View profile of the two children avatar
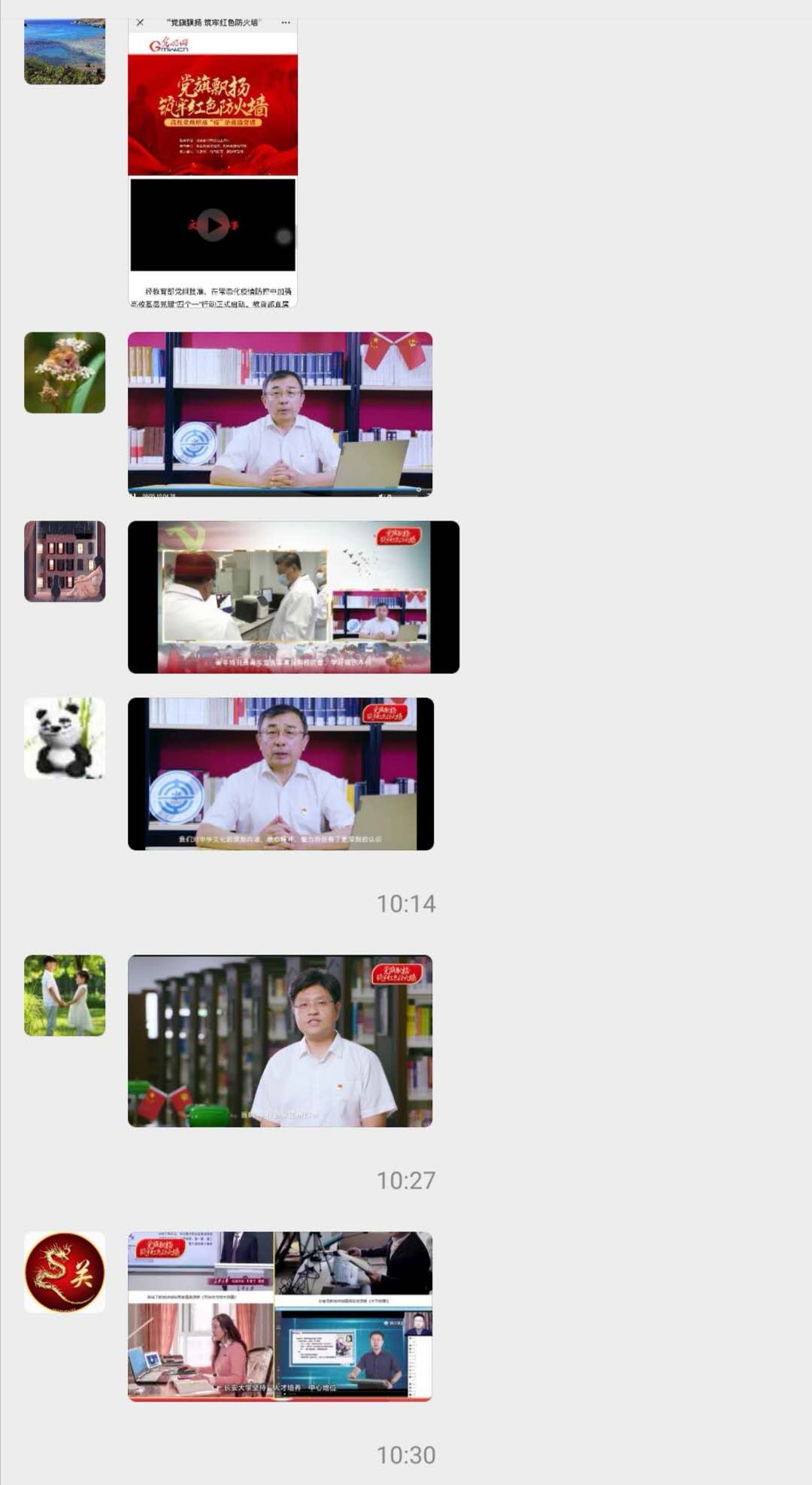Screen dimensions: 812x1485 click(65, 995)
